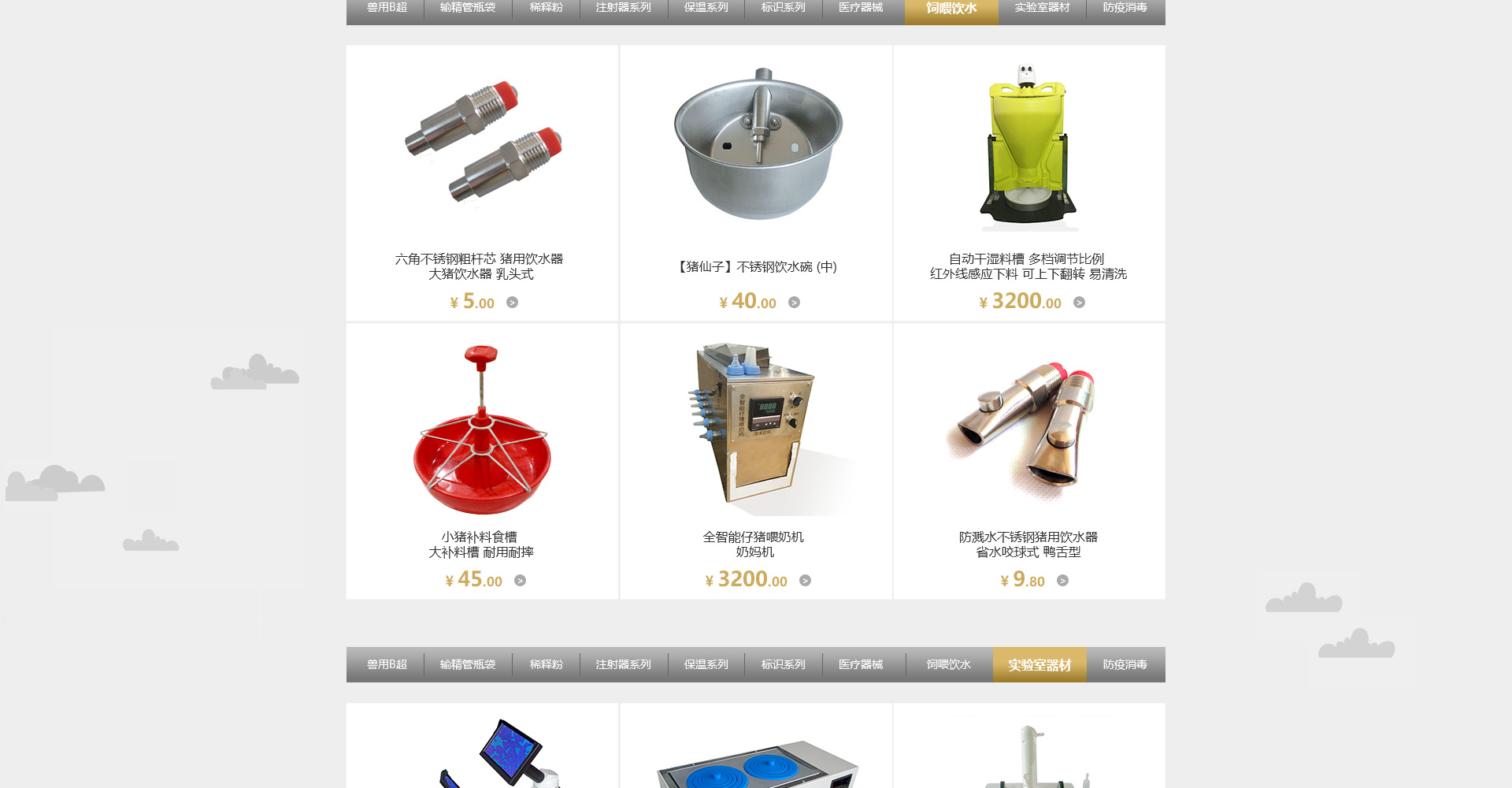1512x788 pixels.
Task: Switch to 兽用B超 tab in lower category bar
Action: tap(387, 664)
